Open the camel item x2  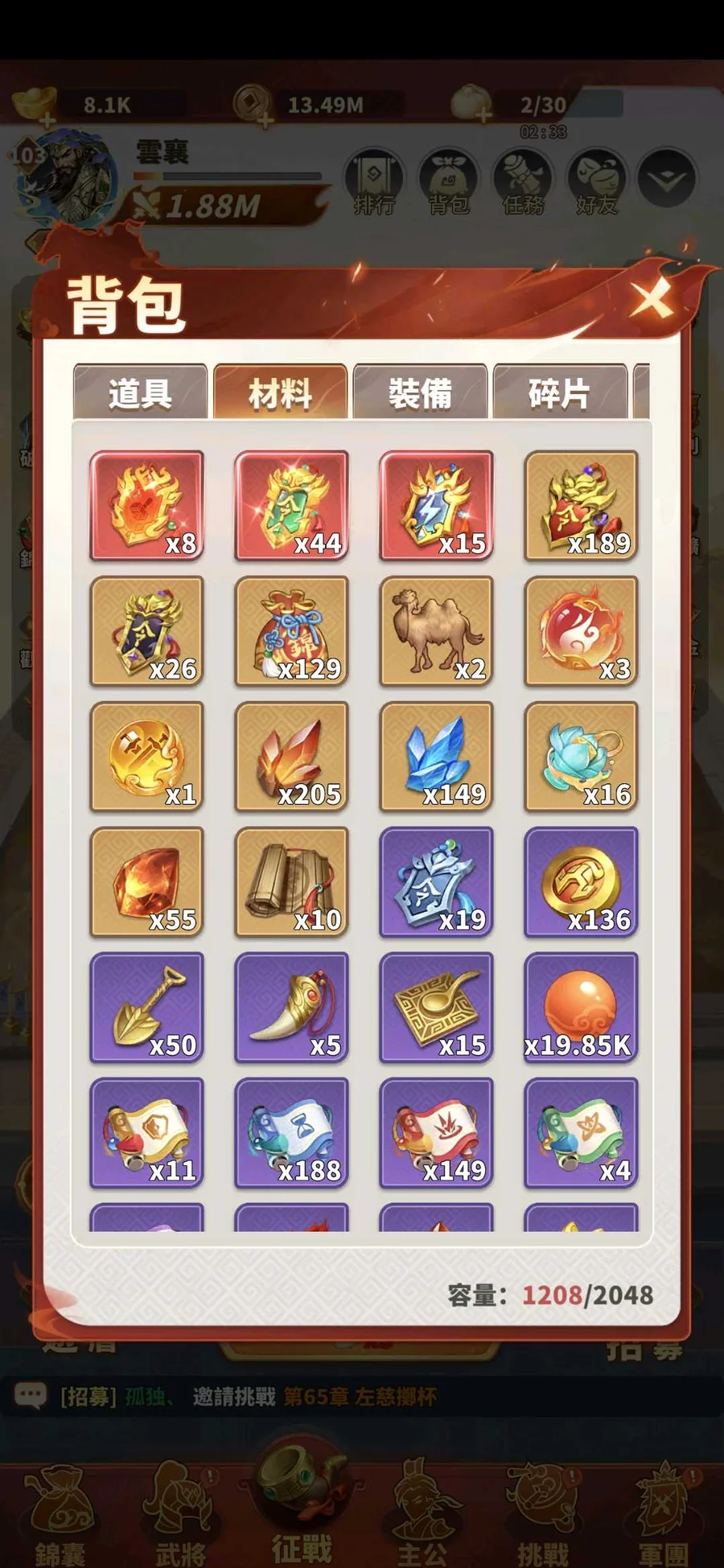436,631
